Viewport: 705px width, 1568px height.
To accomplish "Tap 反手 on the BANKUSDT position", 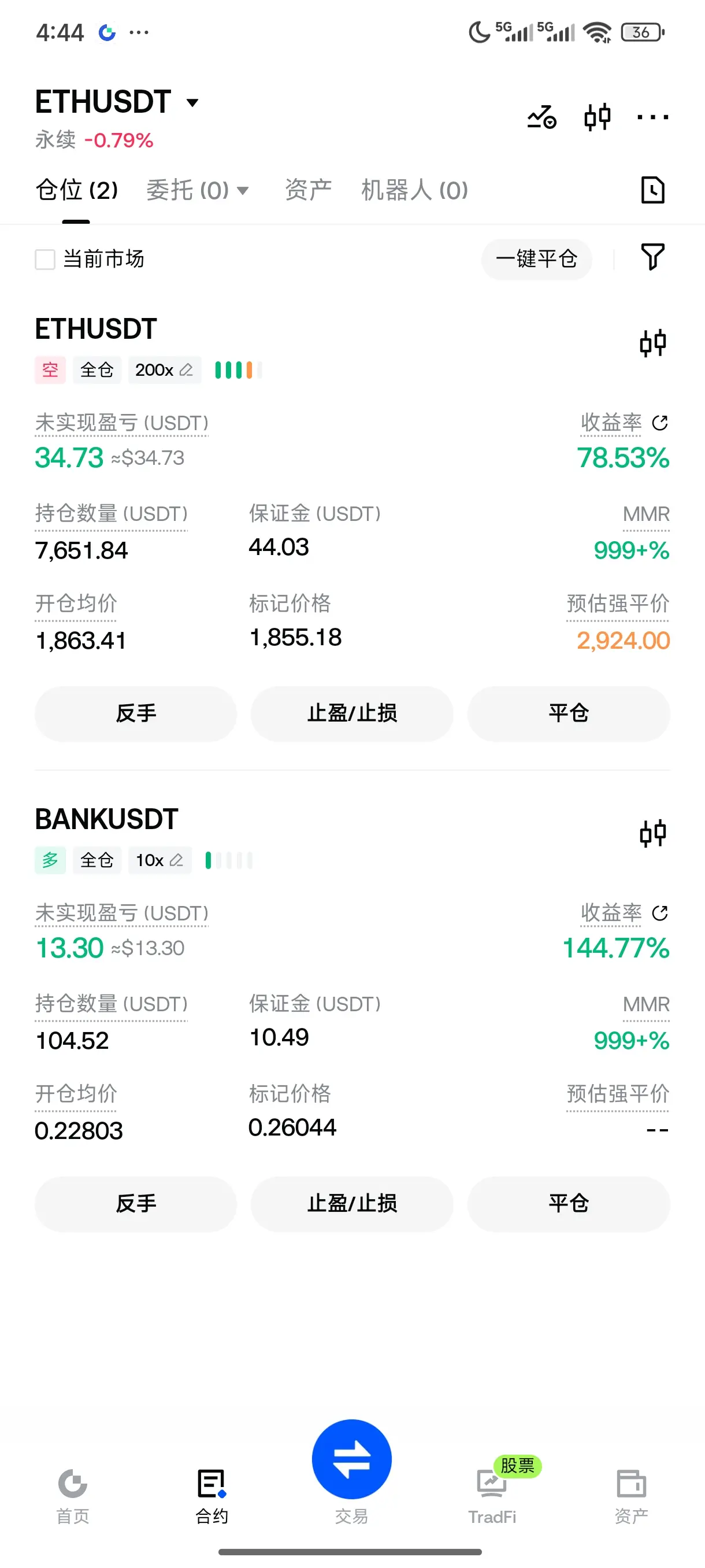I will tap(136, 1203).
